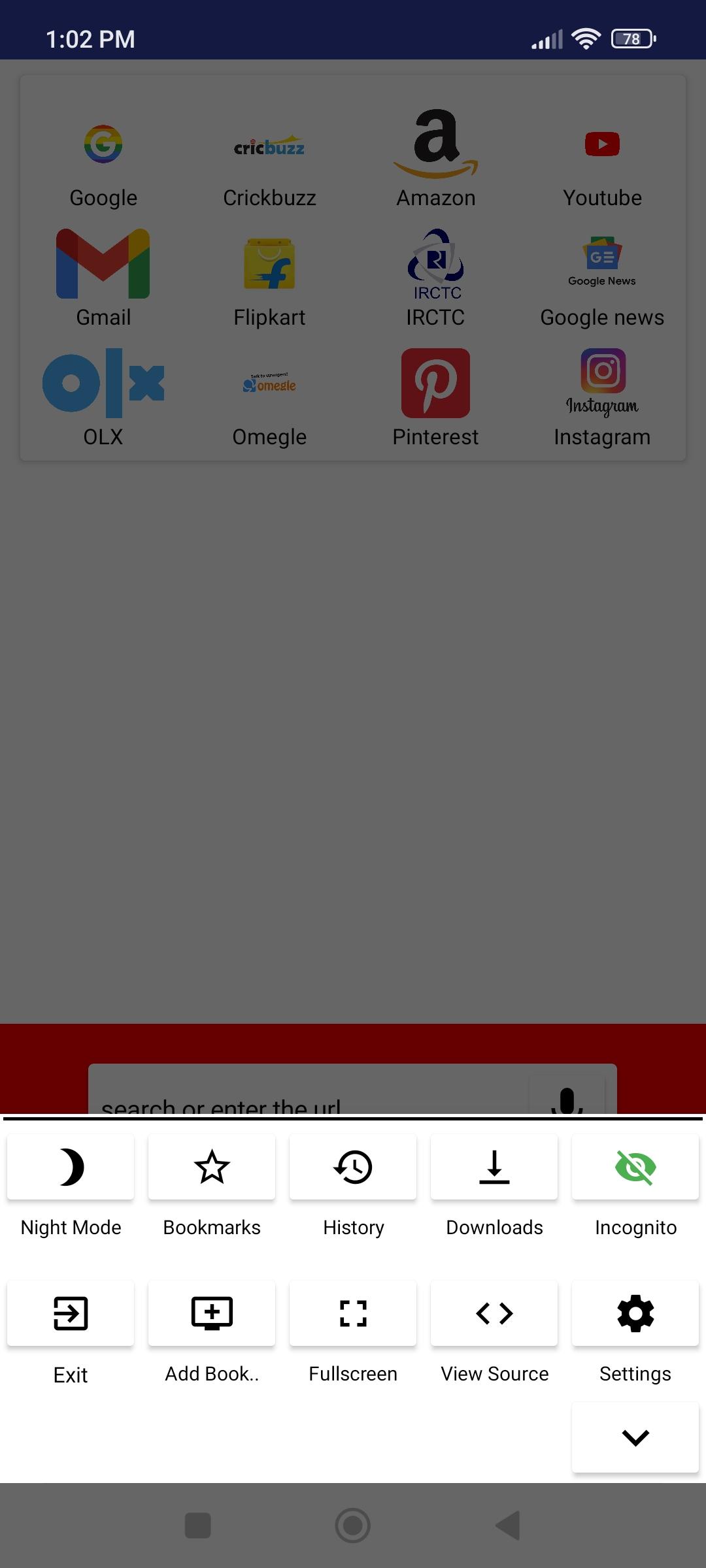This screenshot has width=706, height=1568.
Task: Collapse the menu with the down chevron
Action: (x=635, y=1437)
